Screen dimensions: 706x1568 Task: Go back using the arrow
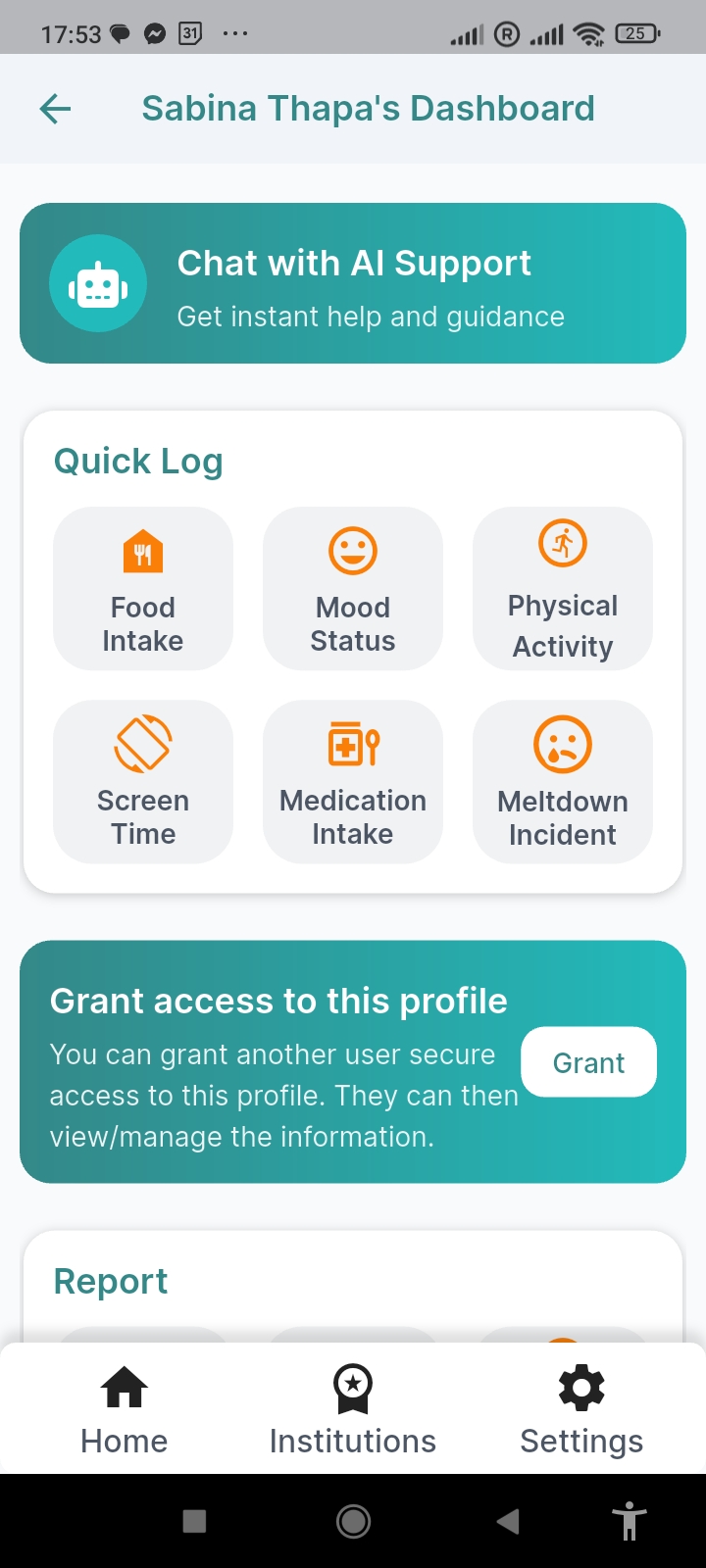click(x=54, y=108)
